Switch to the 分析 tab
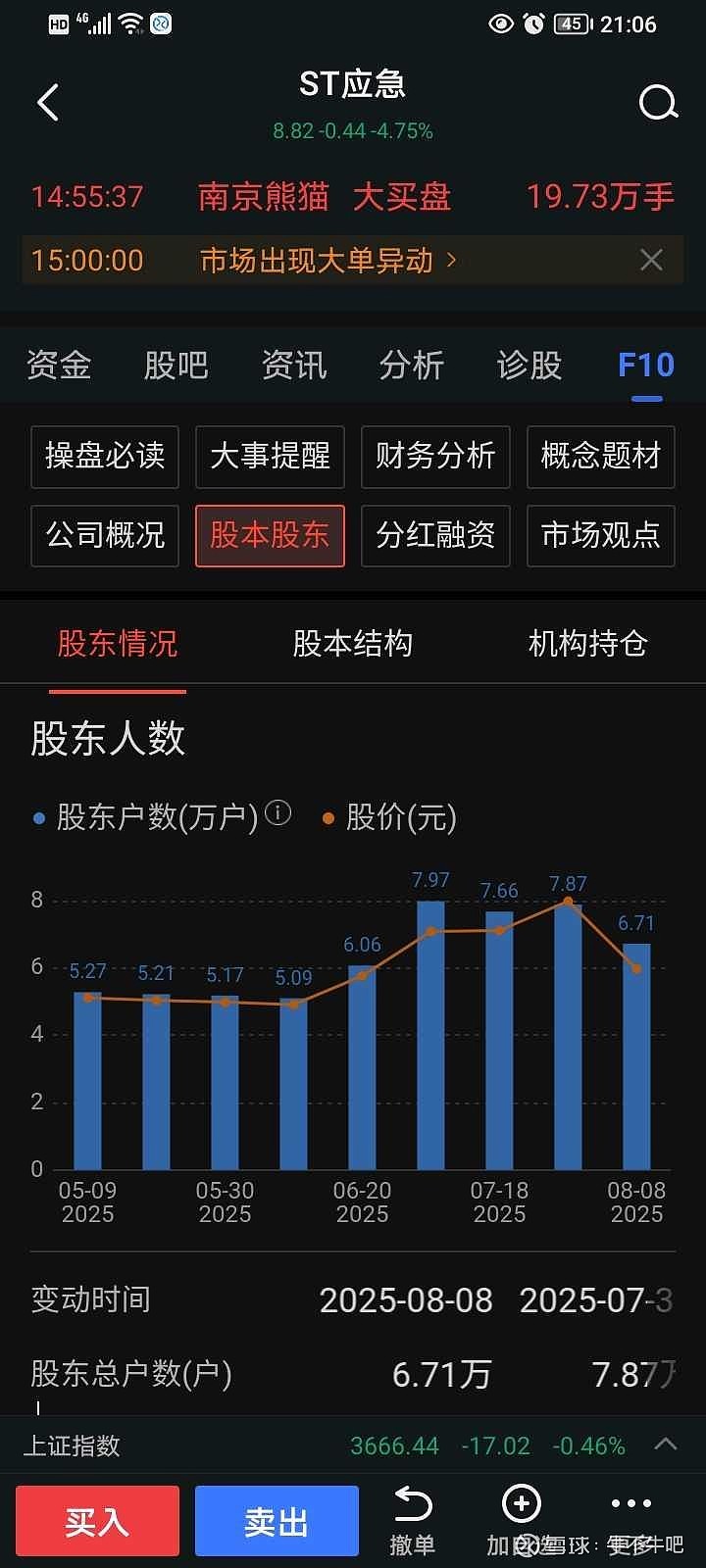Image resolution: width=706 pixels, height=1568 pixels. [412, 366]
